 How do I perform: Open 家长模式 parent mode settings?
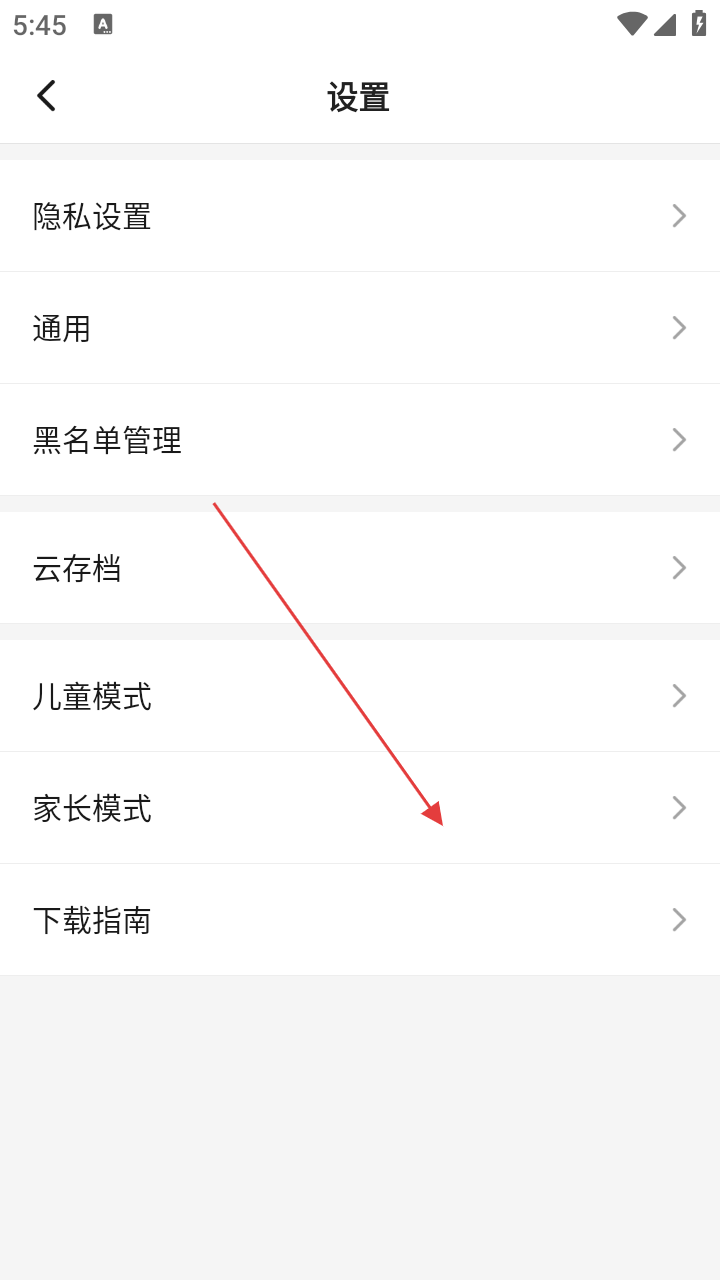pyautogui.click(x=360, y=808)
